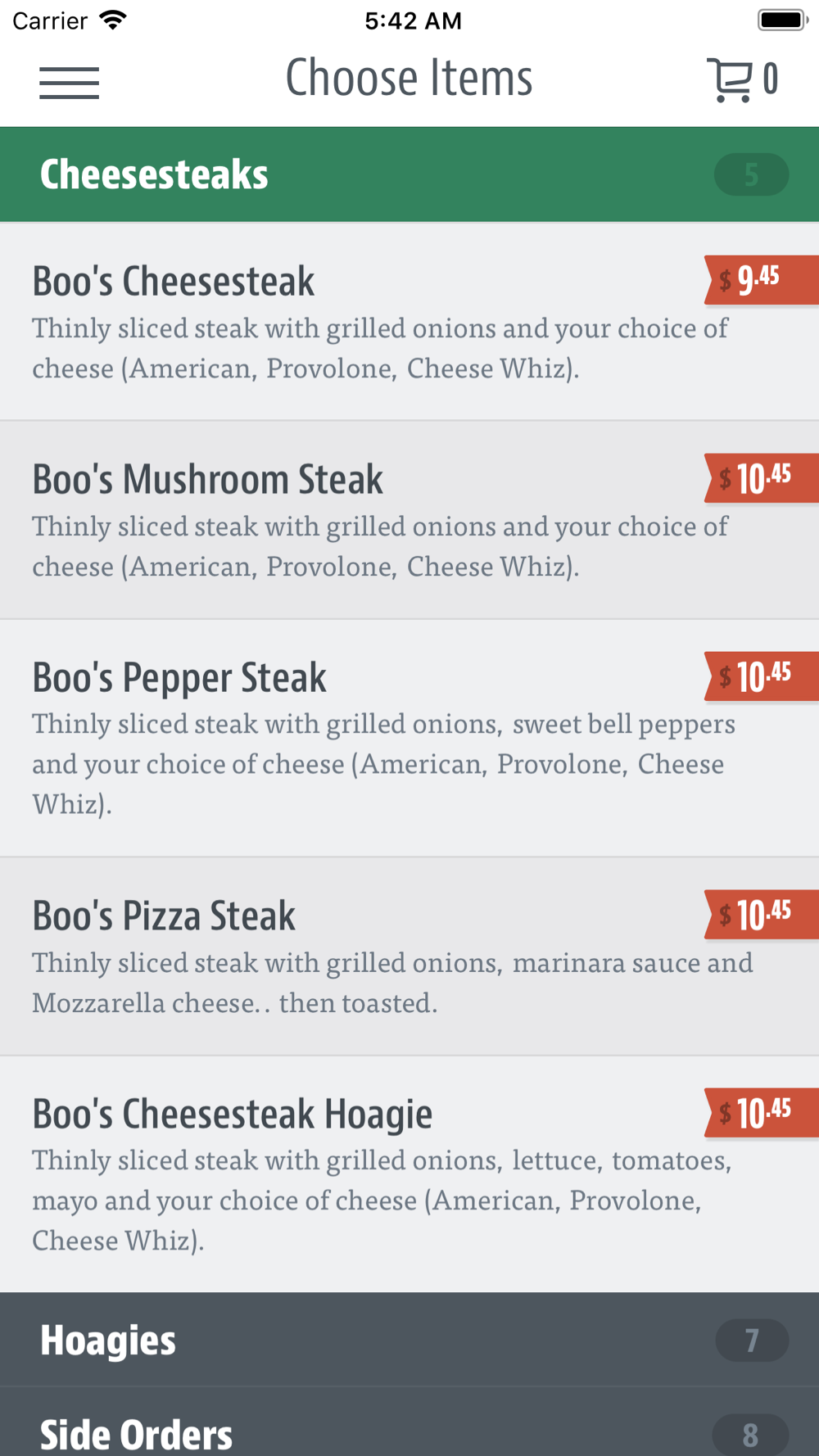Expand the Side Orders category
Viewport: 819px width, 1456px height.
(x=409, y=1422)
